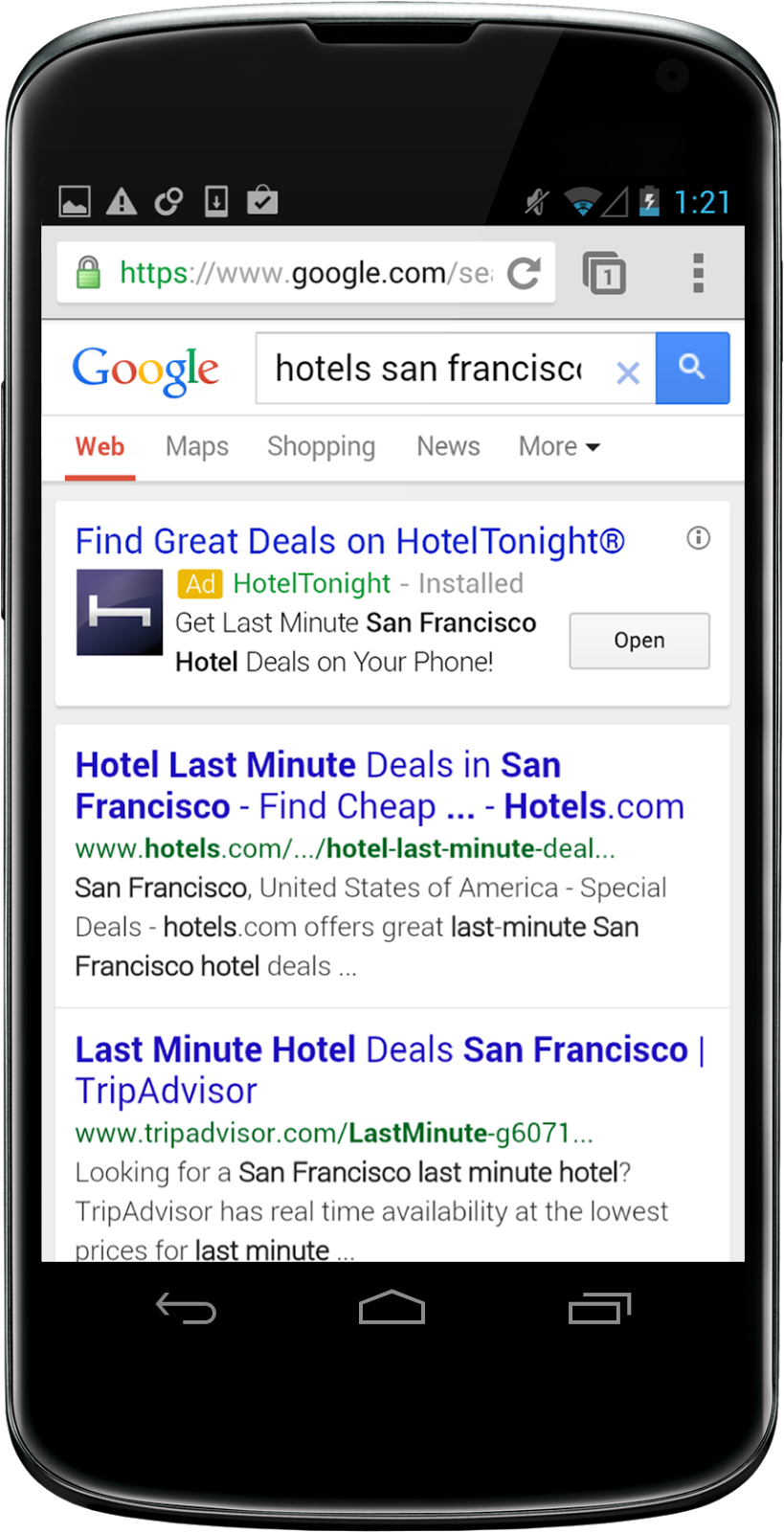The height and width of the screenshot is (1532, 784).
Task: Open the browser overflow menu
Action: 699,273
